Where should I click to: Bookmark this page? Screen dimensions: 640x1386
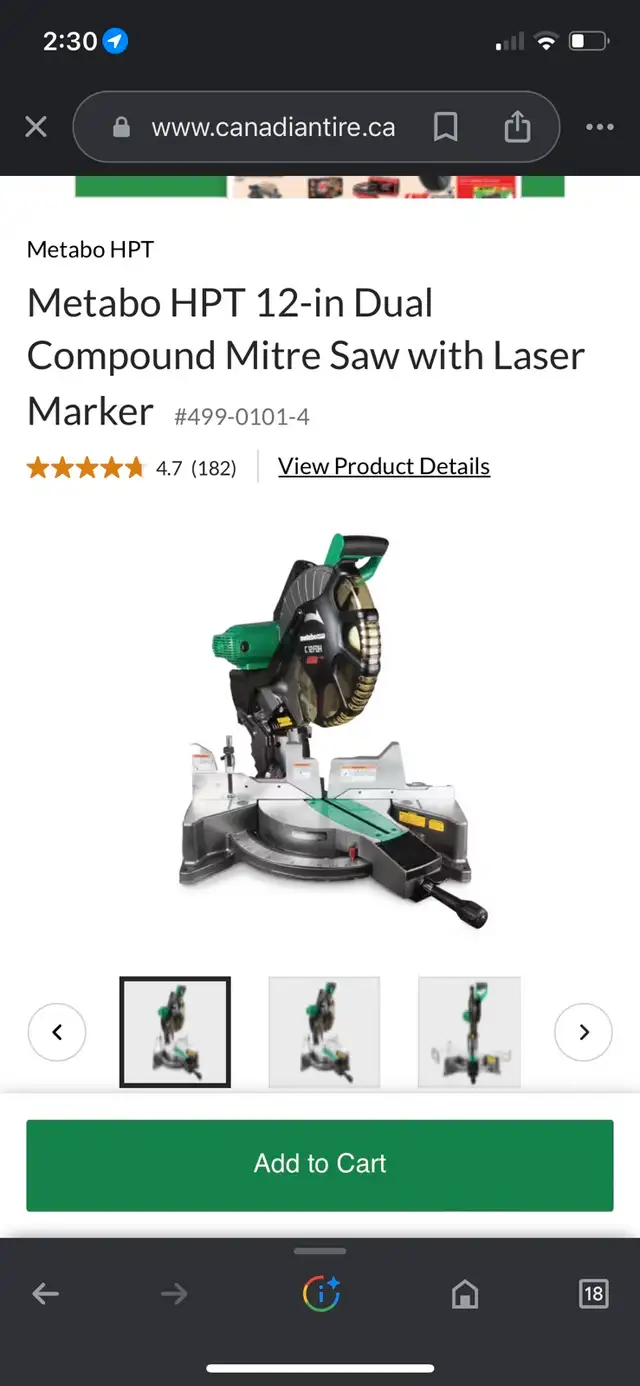(x=446, y=127)
